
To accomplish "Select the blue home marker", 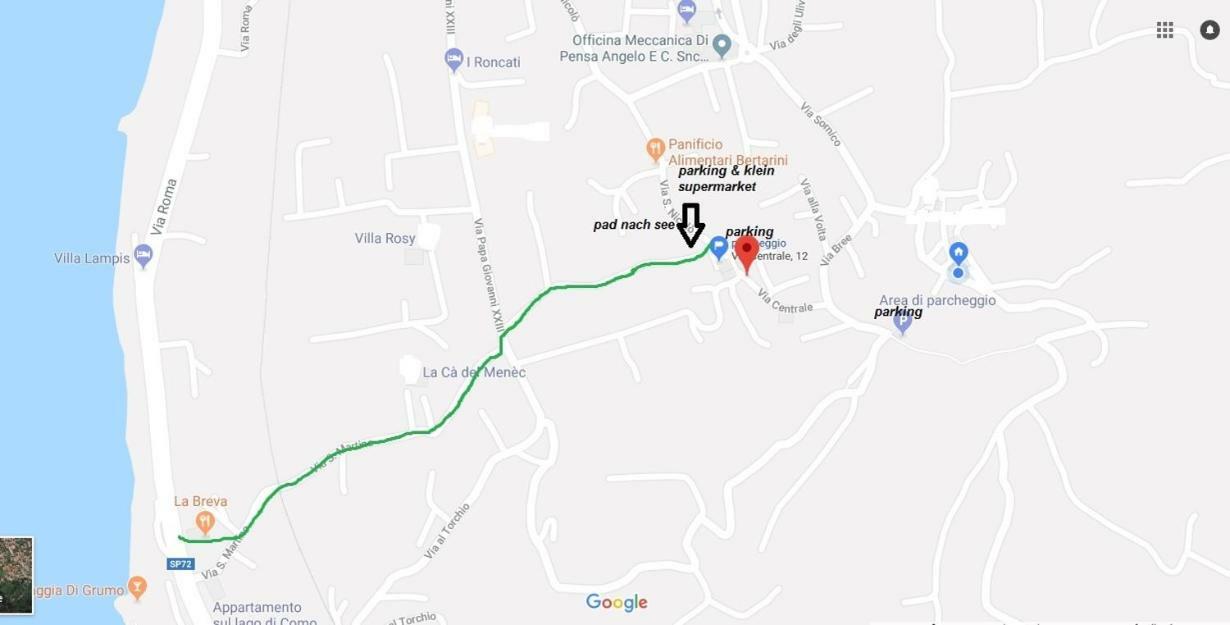I will (958, 252).
